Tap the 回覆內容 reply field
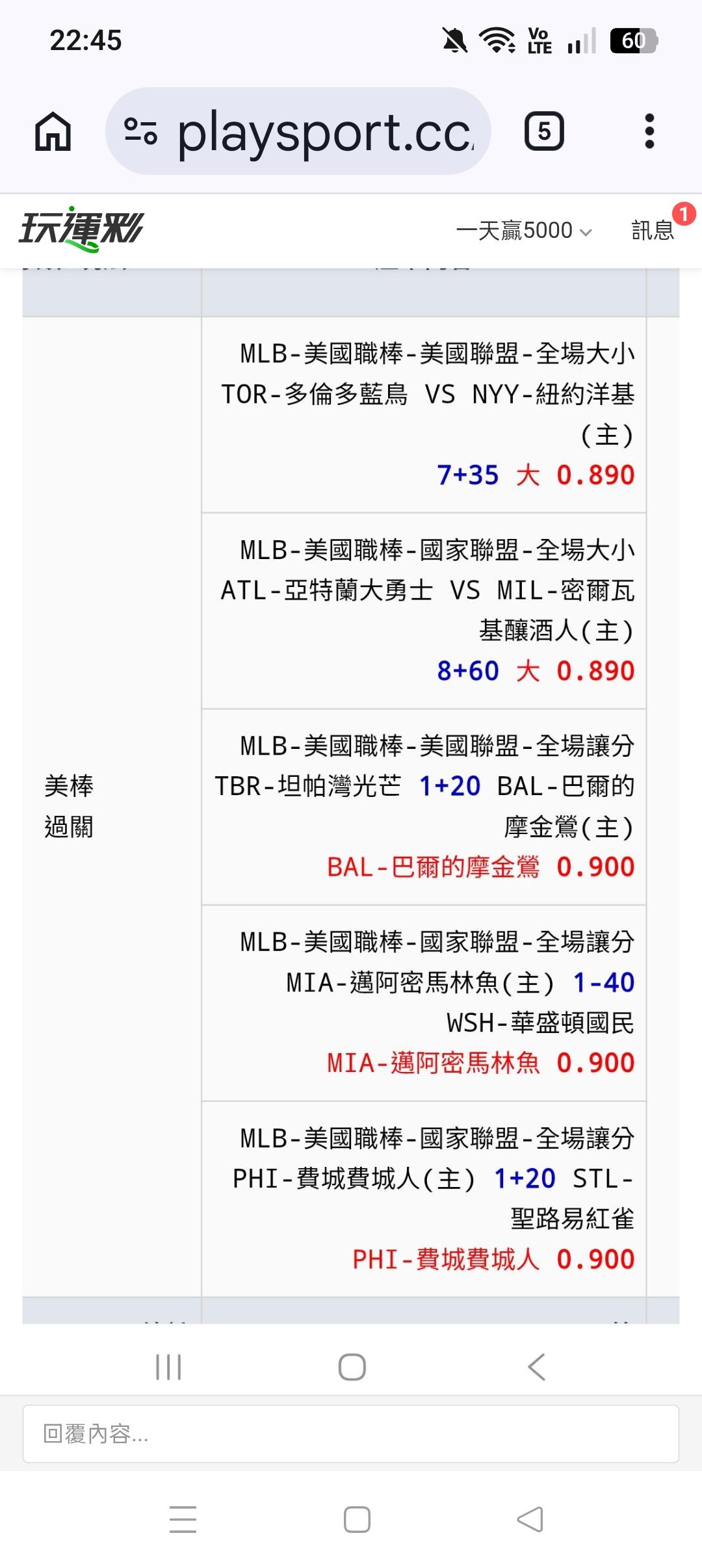The image size is (702, 1568). pos(351,1434)
